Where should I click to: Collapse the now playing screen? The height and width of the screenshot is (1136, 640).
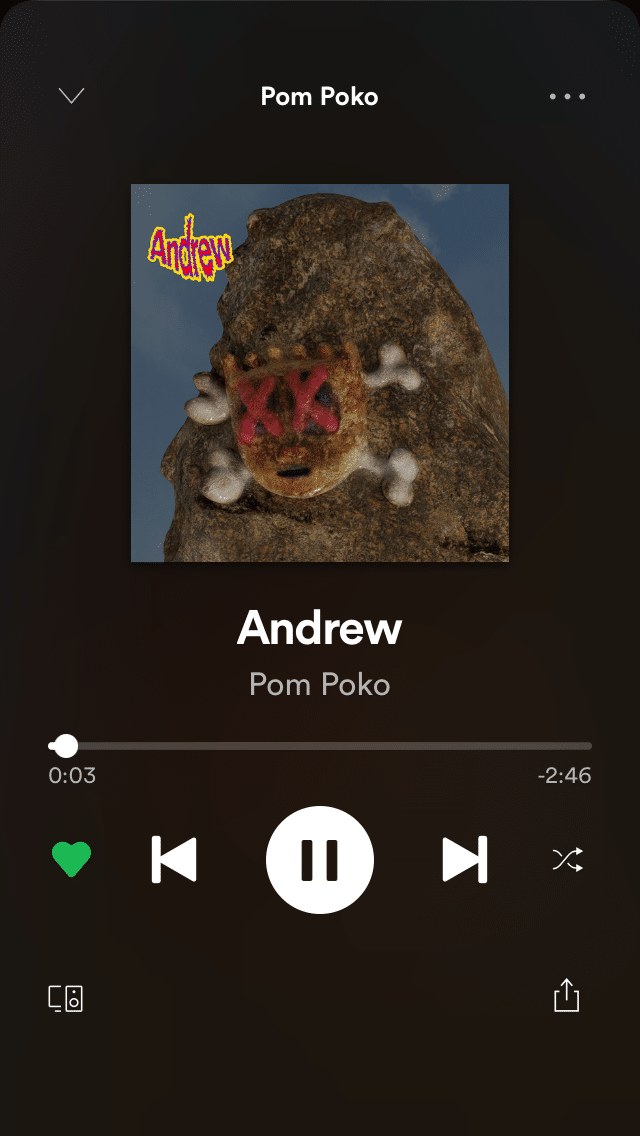pos(72,96)
